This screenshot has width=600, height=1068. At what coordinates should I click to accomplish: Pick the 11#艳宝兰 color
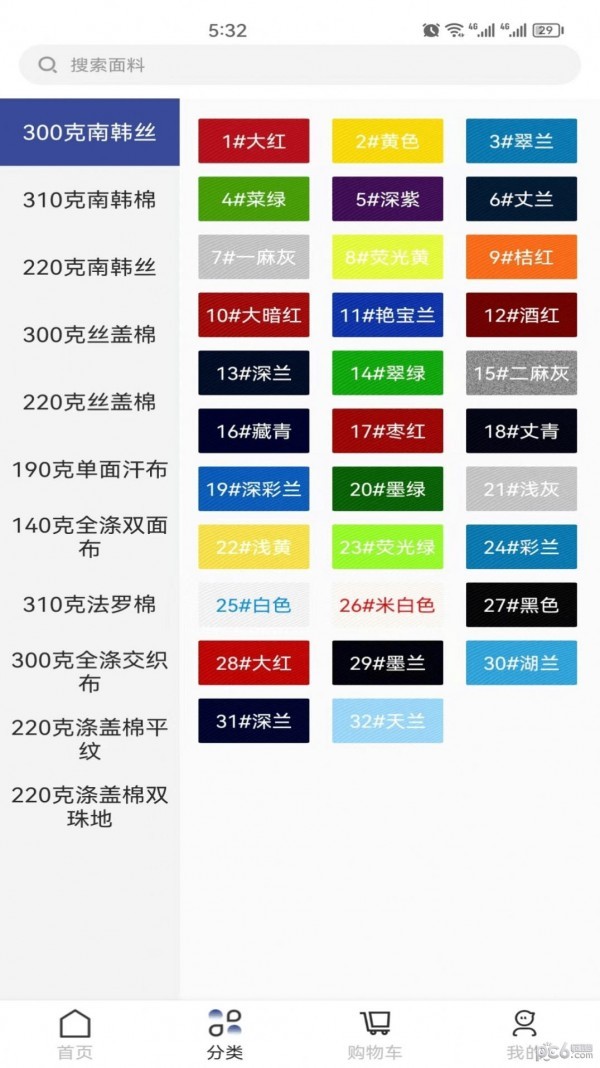pyautogui.click(x=387, y=315)
